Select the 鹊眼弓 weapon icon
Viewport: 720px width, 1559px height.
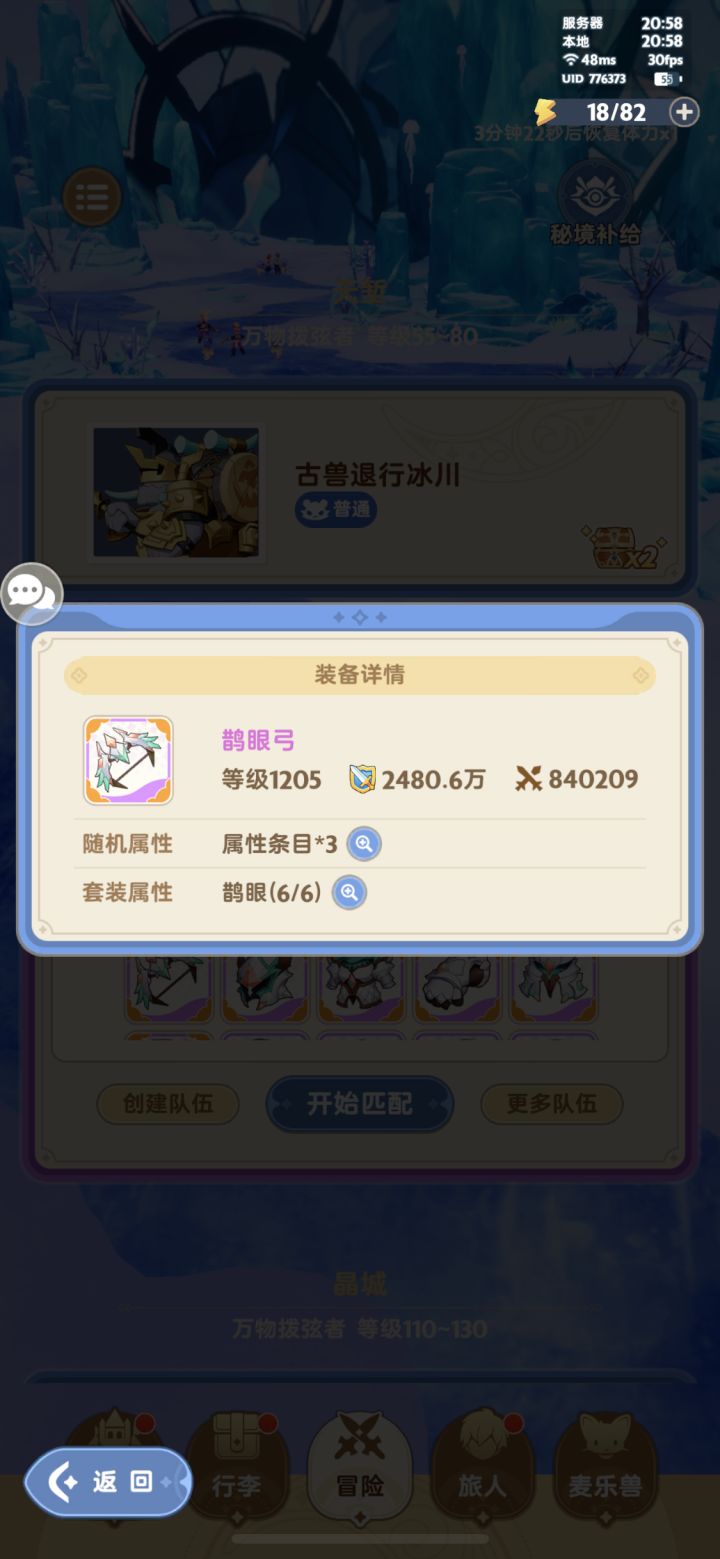[127, 760]
